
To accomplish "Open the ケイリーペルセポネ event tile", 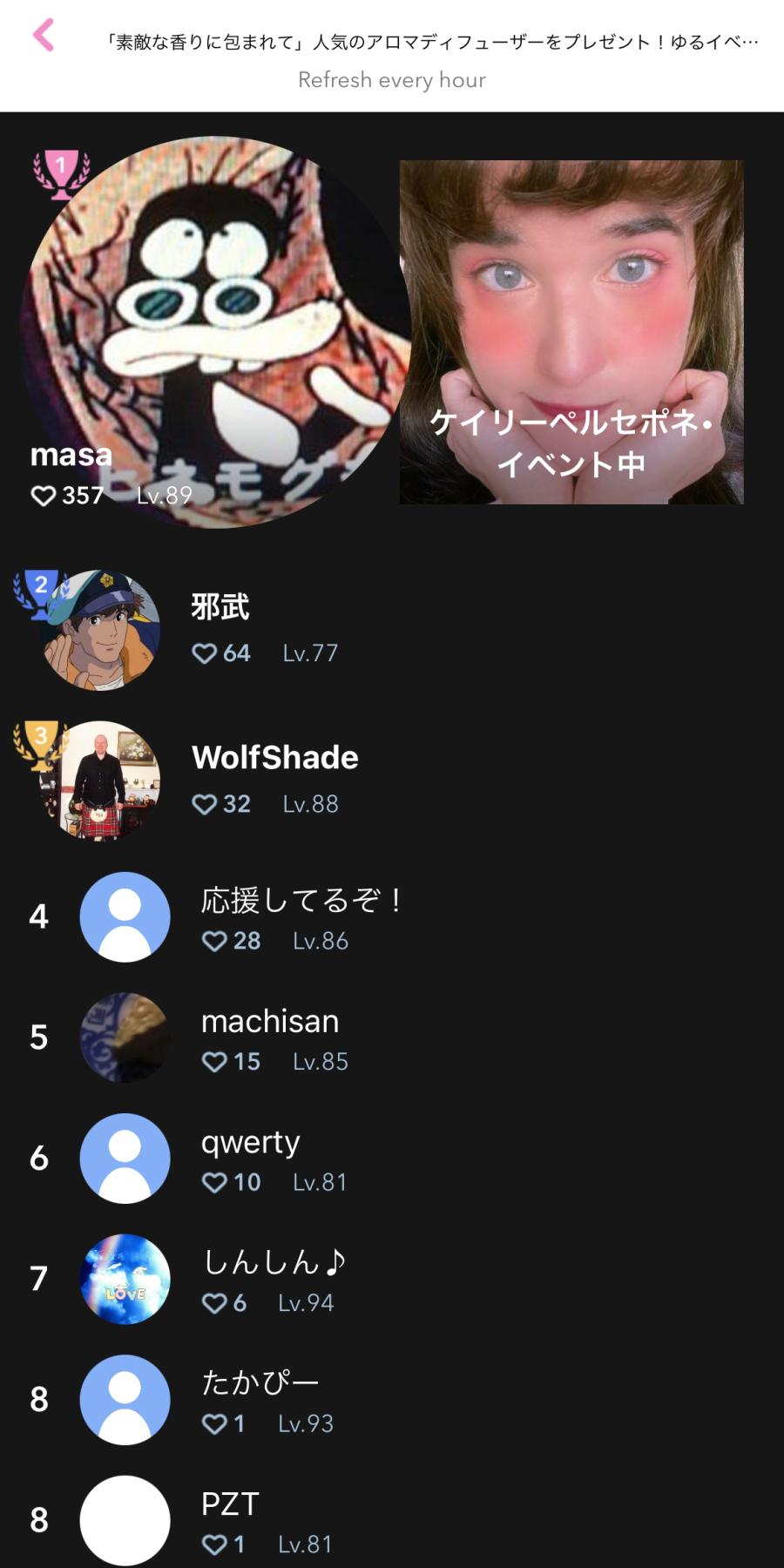I will pos(571,332).
